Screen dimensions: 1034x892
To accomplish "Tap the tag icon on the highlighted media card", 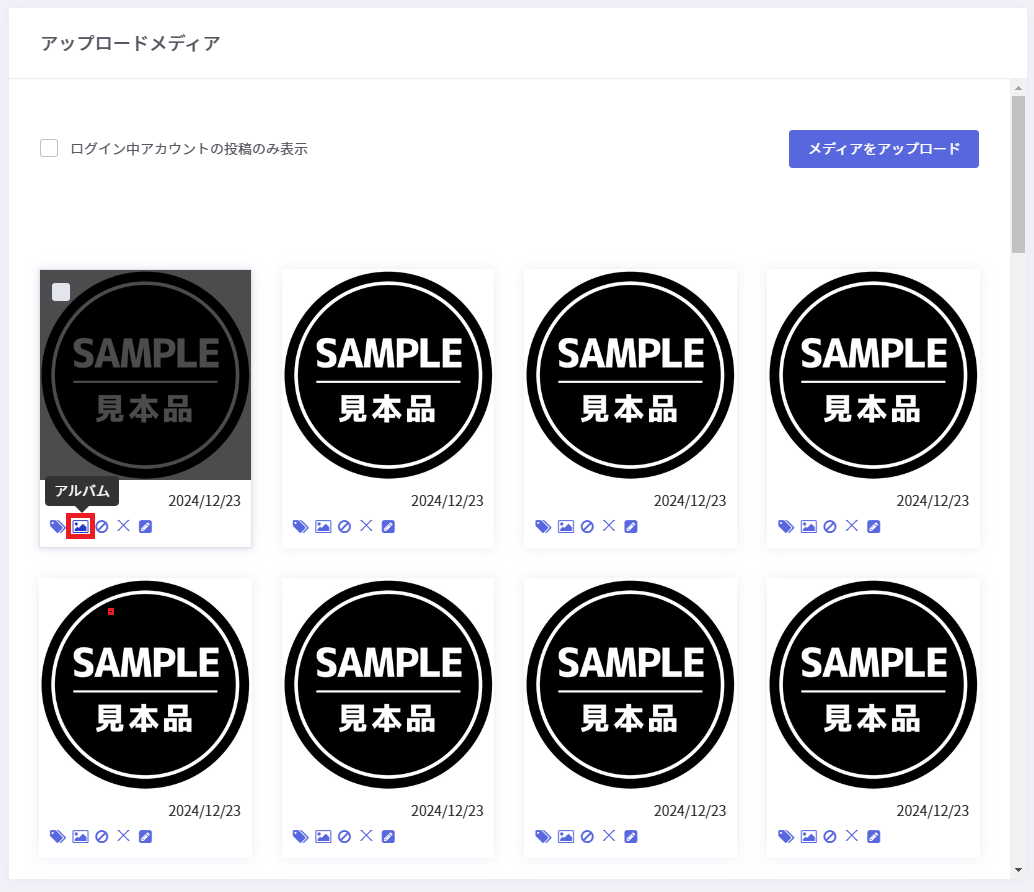I will point(57,526).
